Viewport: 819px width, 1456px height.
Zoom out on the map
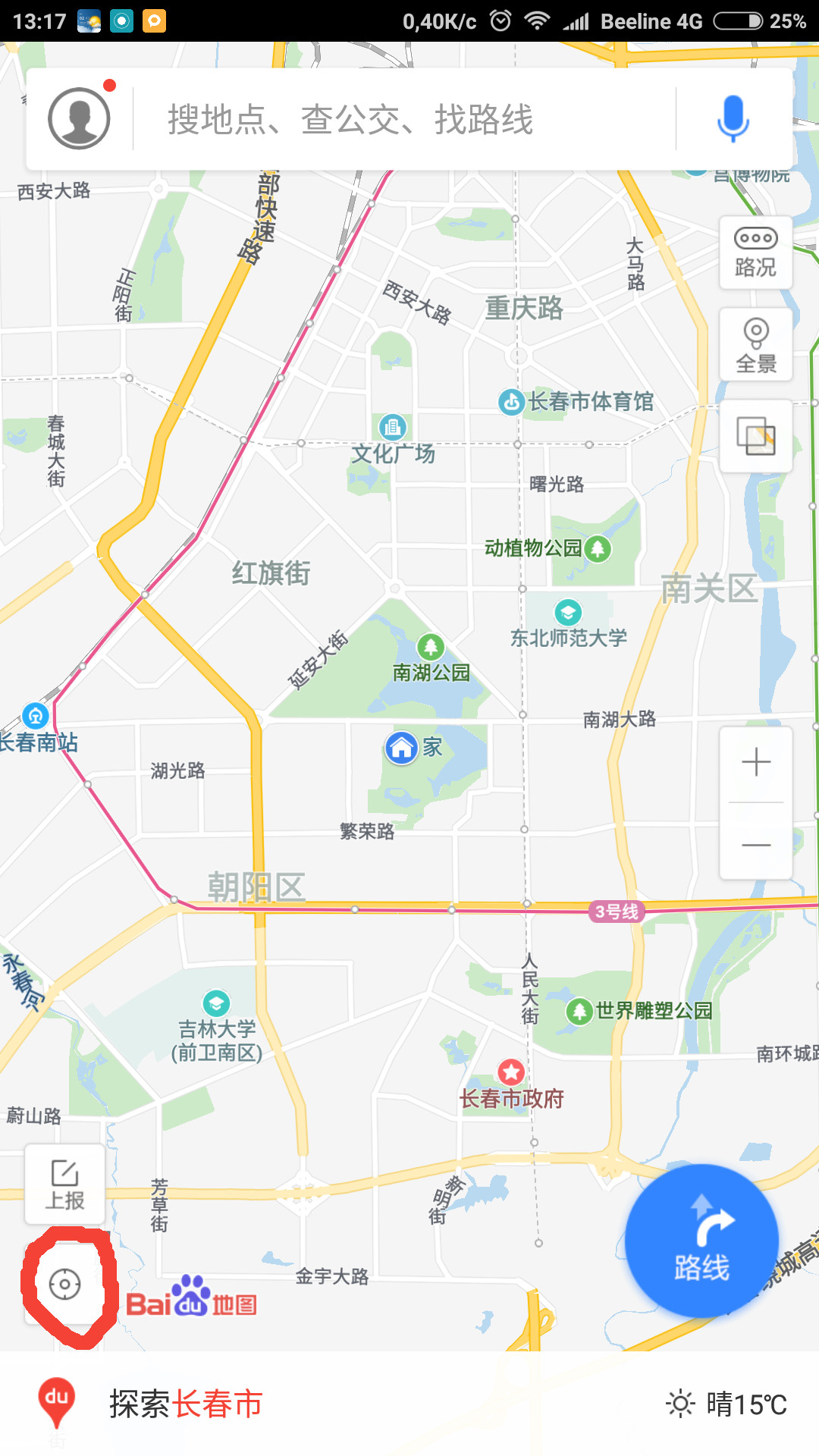point(756,844)
